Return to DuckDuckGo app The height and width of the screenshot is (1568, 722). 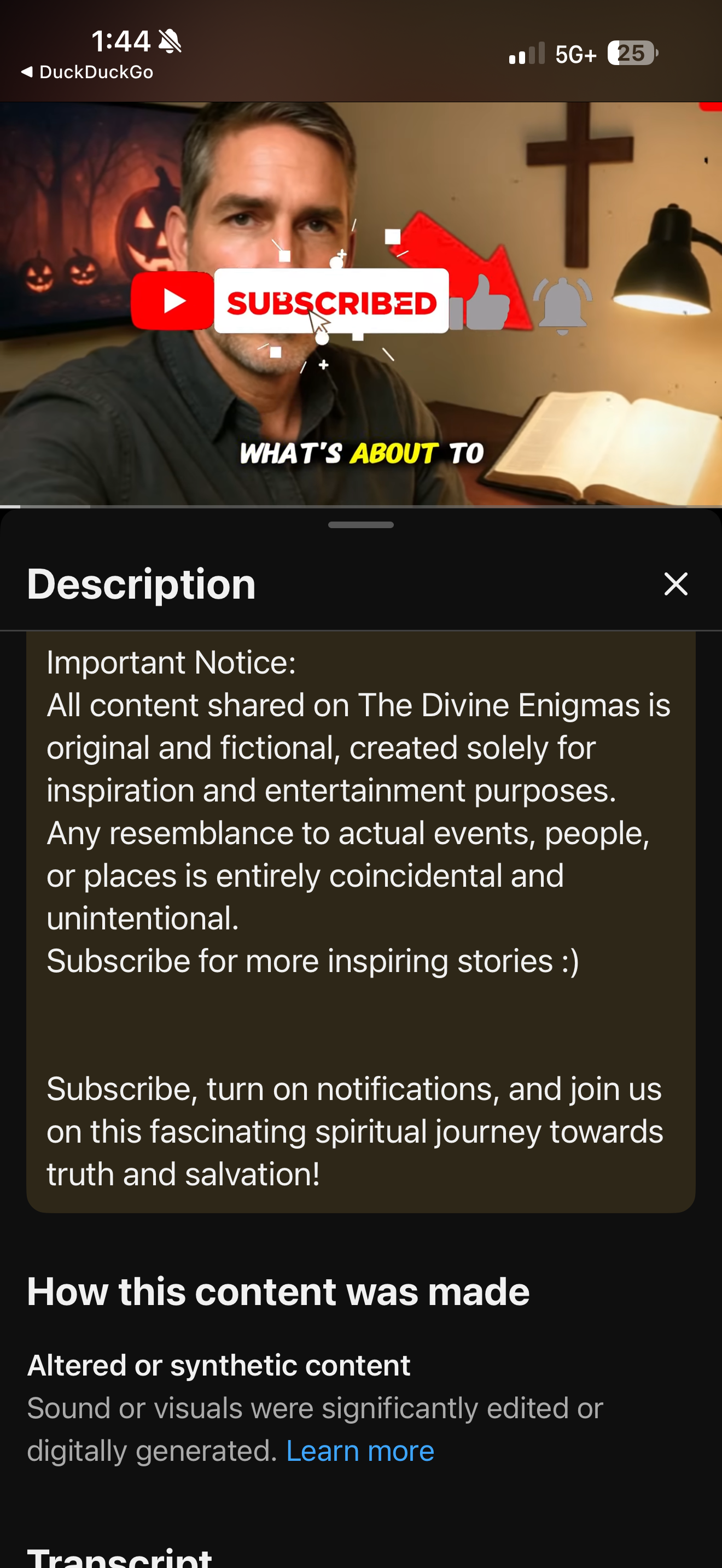[87, 72]
